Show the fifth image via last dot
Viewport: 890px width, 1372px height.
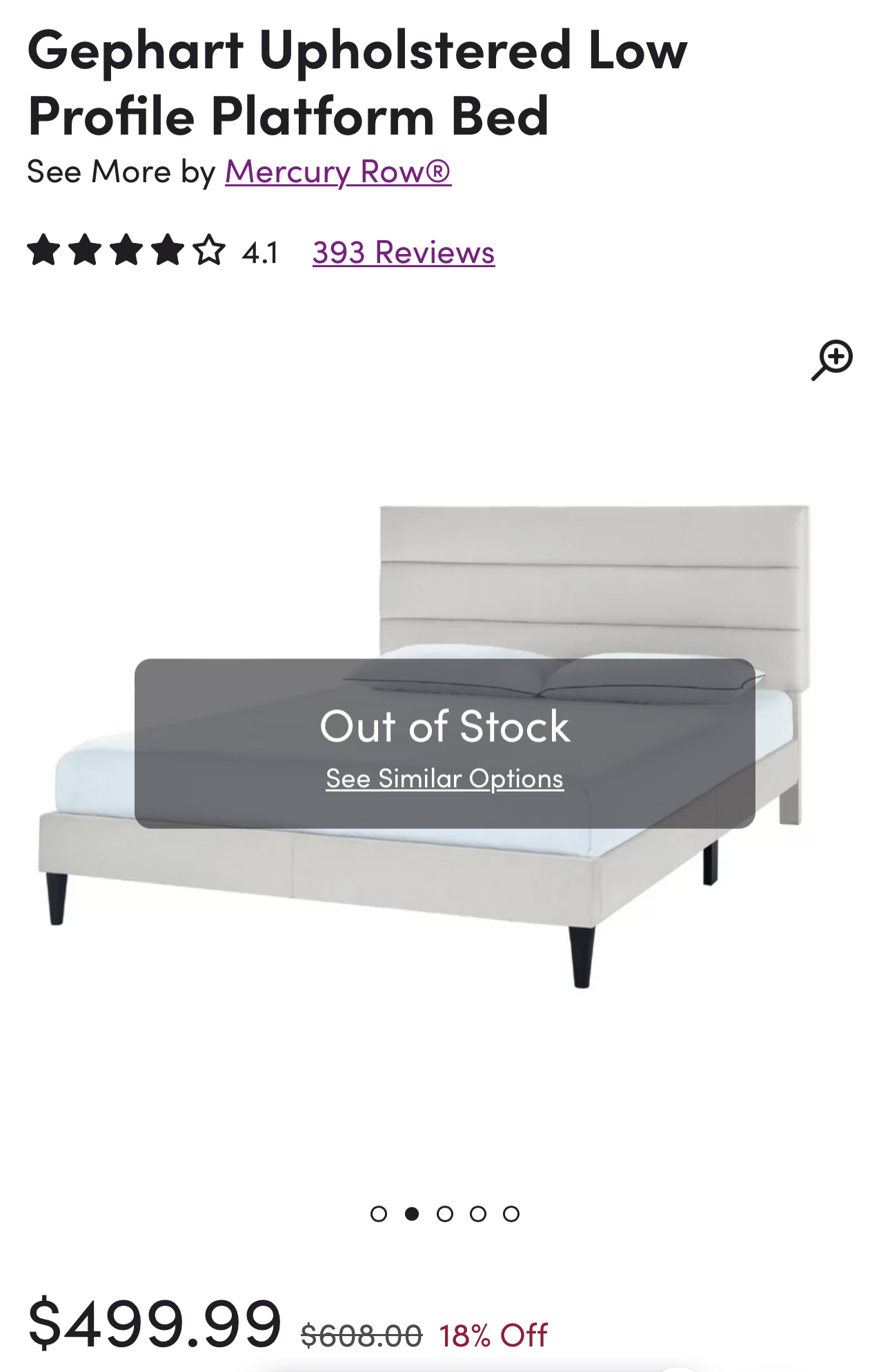pyautogui.click(x=511, y=1214)
